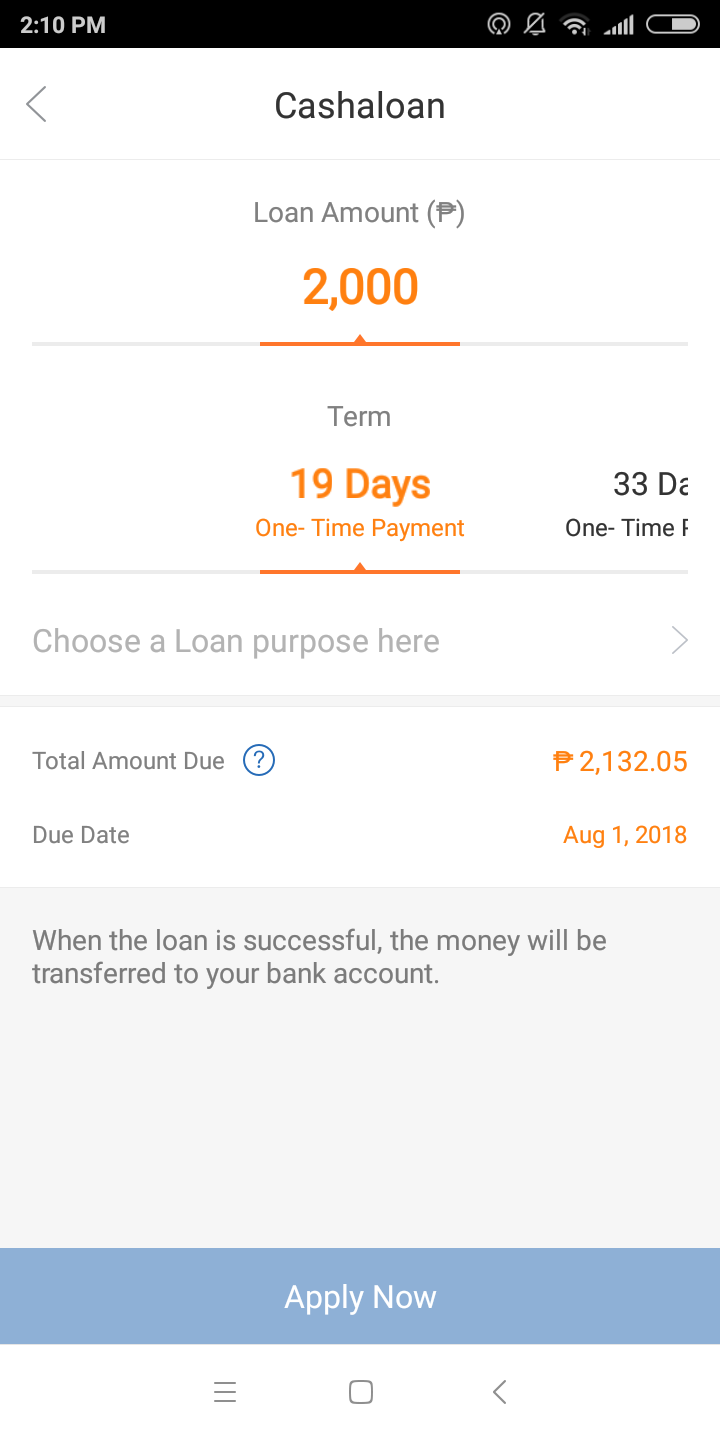Tap the orange loan amount 2,000 selector
720x1440 pixels.
click(359, 287)
